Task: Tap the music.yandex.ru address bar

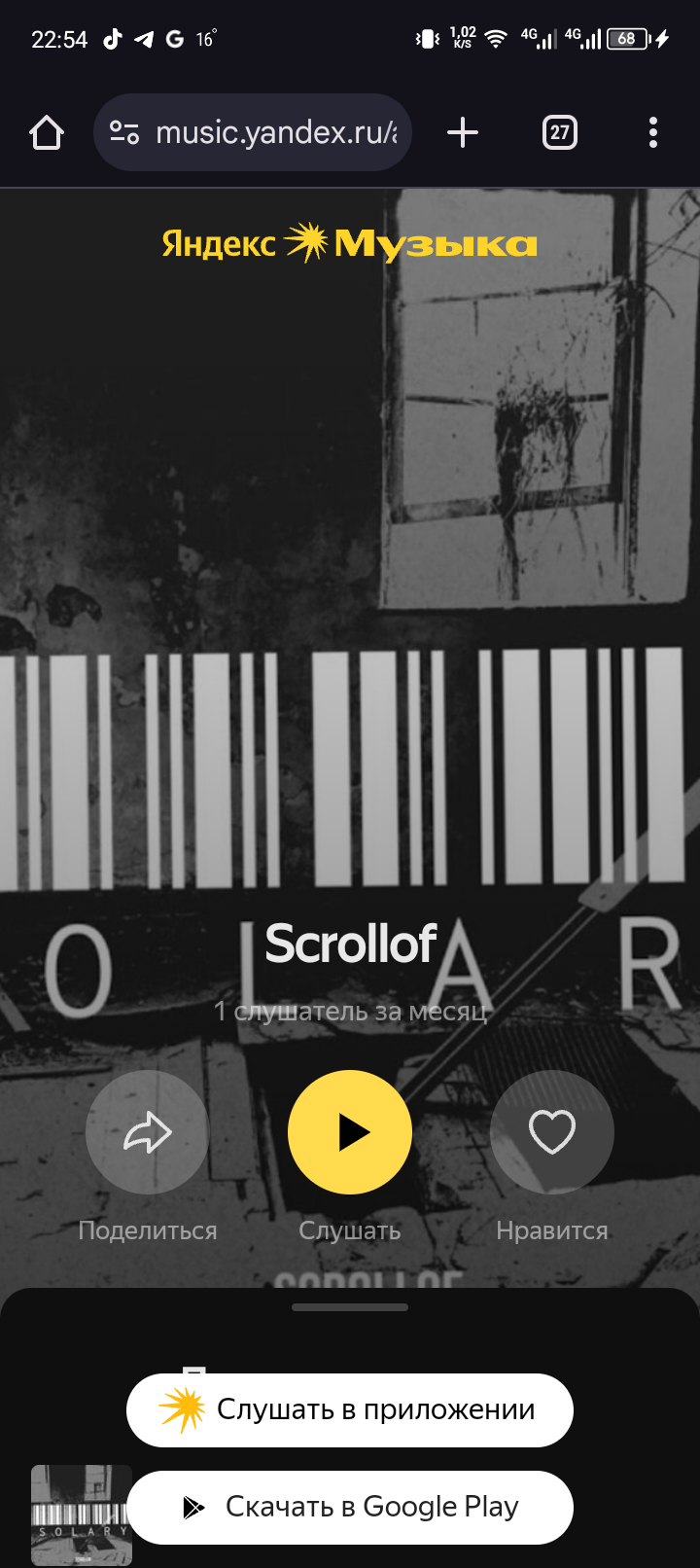Action: pyautogui.click(x=276, y=132)
